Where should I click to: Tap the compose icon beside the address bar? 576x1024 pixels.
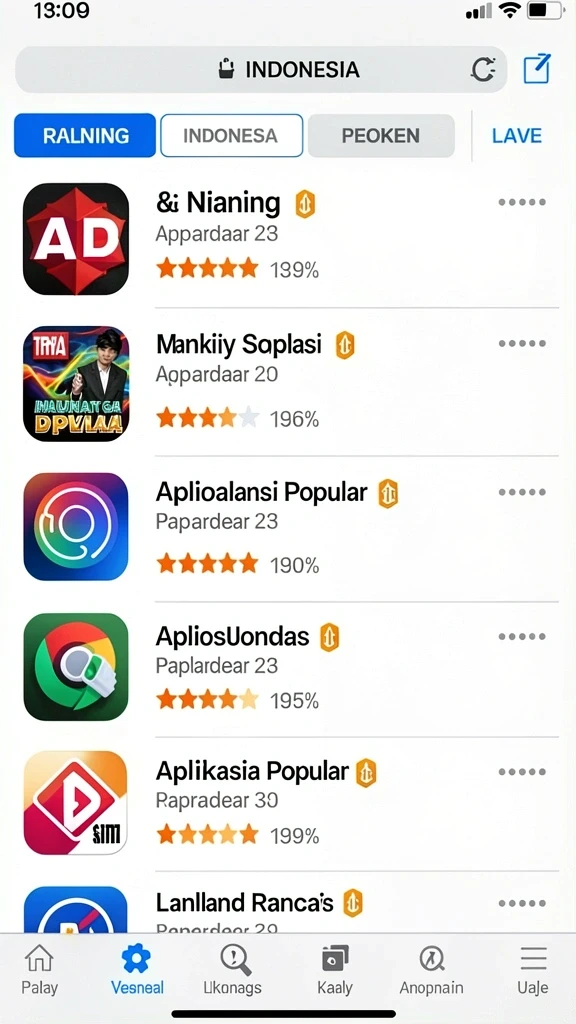pyautogui.click(x=537, y=69)
